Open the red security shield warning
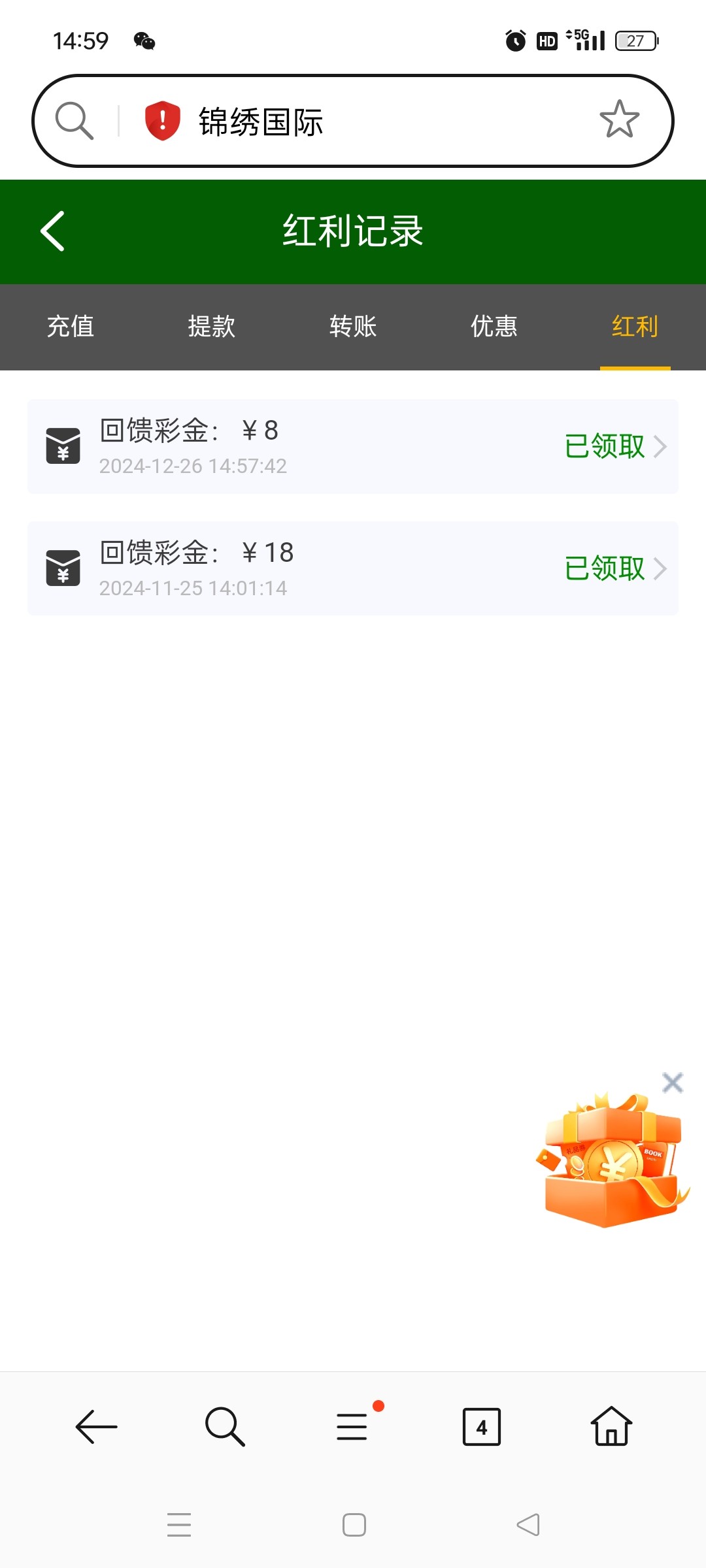This screenshot has width=706, height=1568. 162,121
